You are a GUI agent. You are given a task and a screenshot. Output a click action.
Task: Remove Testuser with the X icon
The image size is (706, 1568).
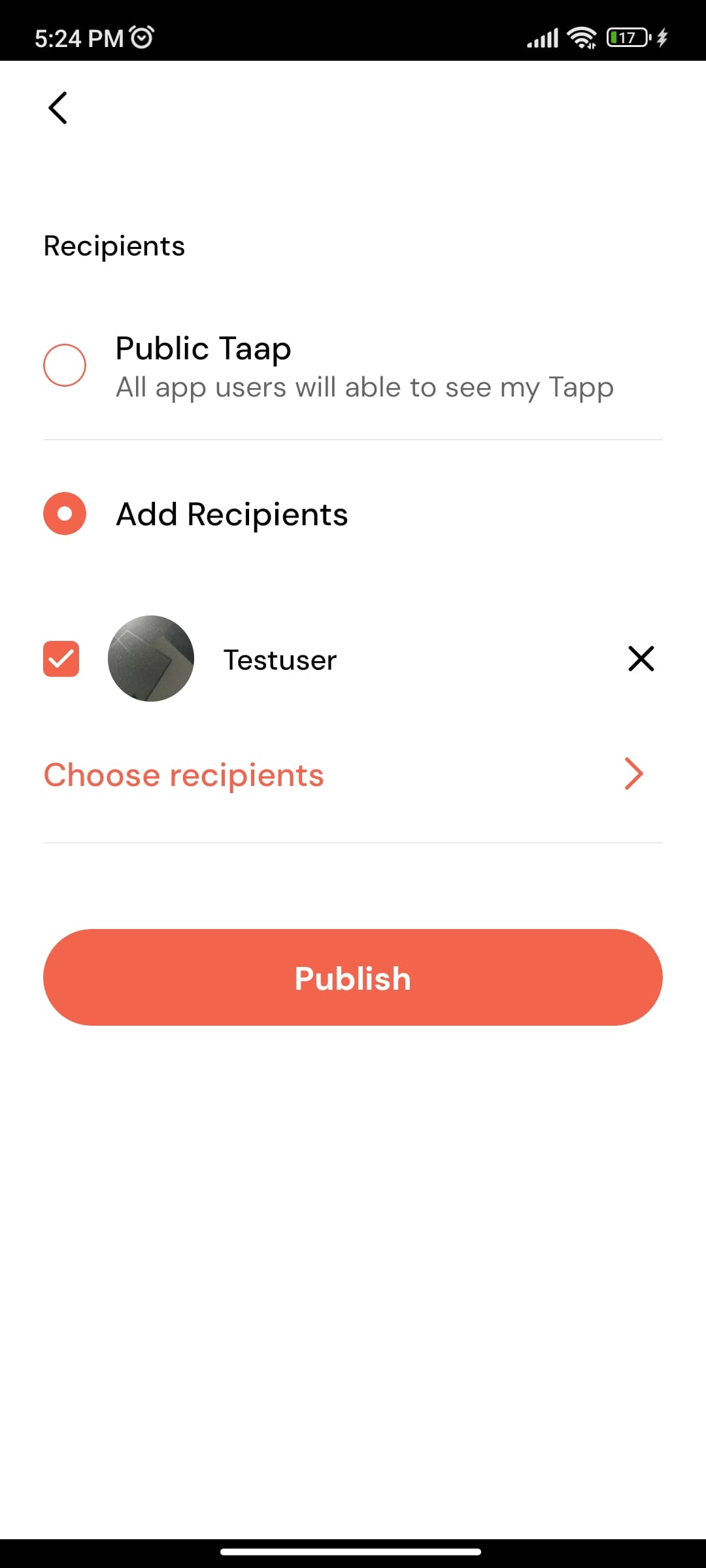click(641, 659)
